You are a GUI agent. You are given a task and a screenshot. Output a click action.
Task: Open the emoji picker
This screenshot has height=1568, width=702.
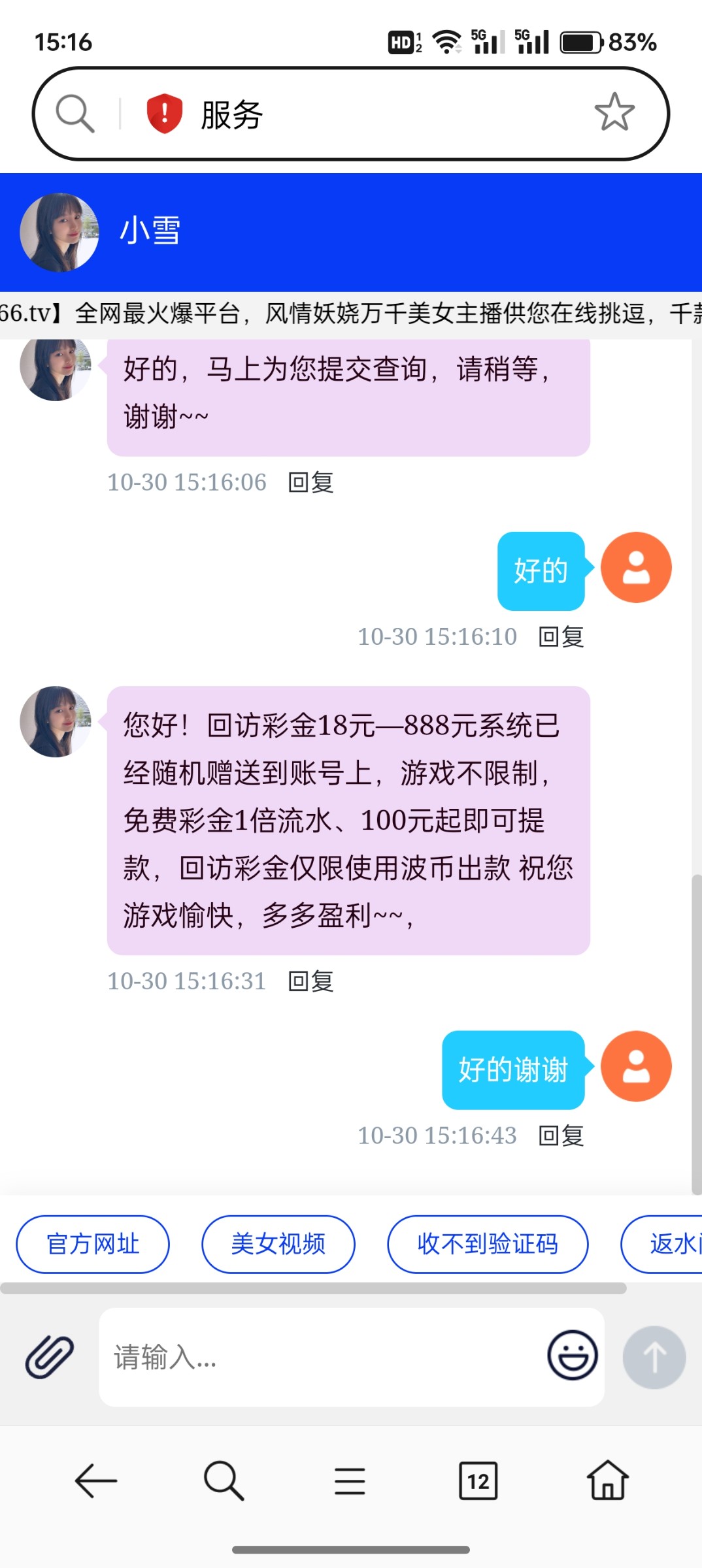pyautogui.click(x=572, y=1356)
